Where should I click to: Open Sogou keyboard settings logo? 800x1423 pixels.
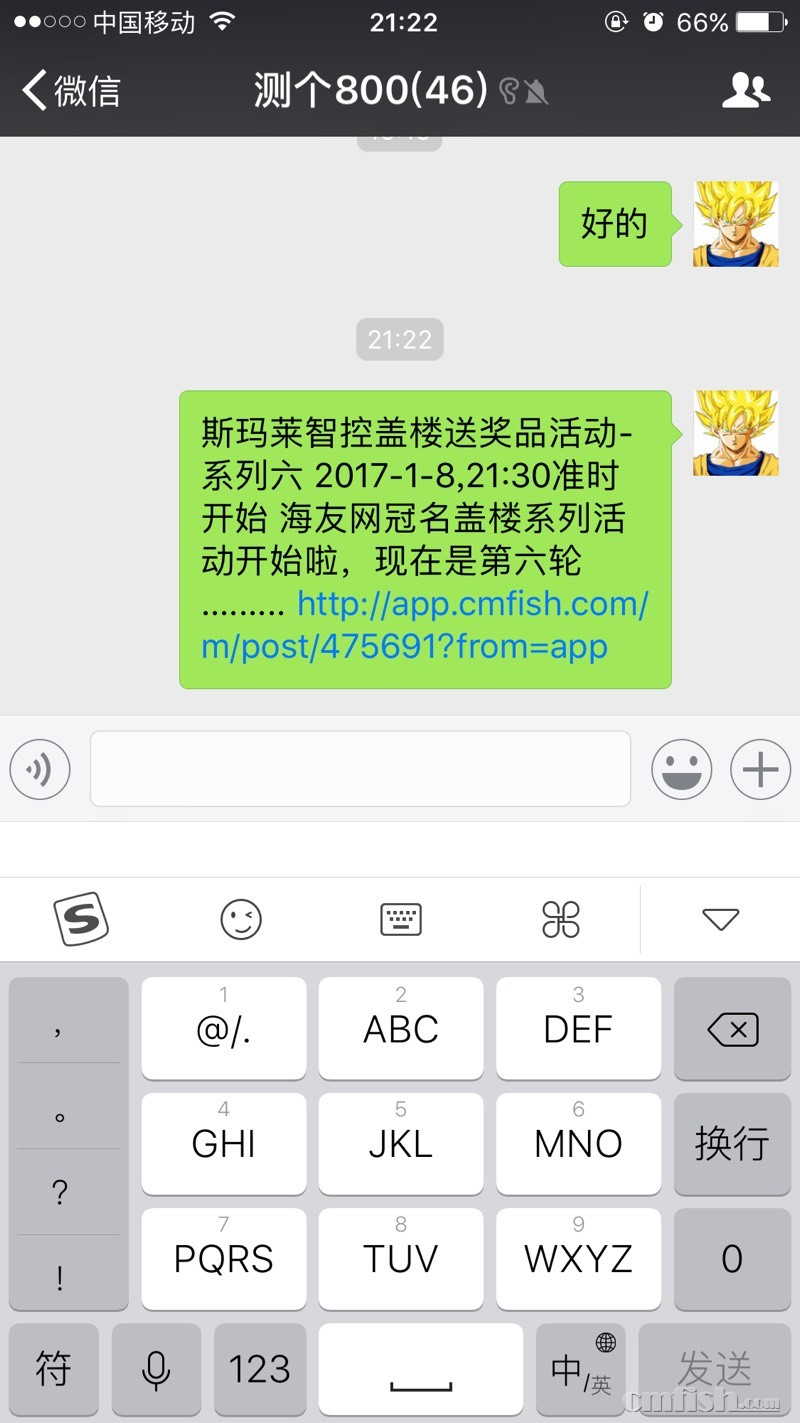pyautogui.click(x=80, y=919)
